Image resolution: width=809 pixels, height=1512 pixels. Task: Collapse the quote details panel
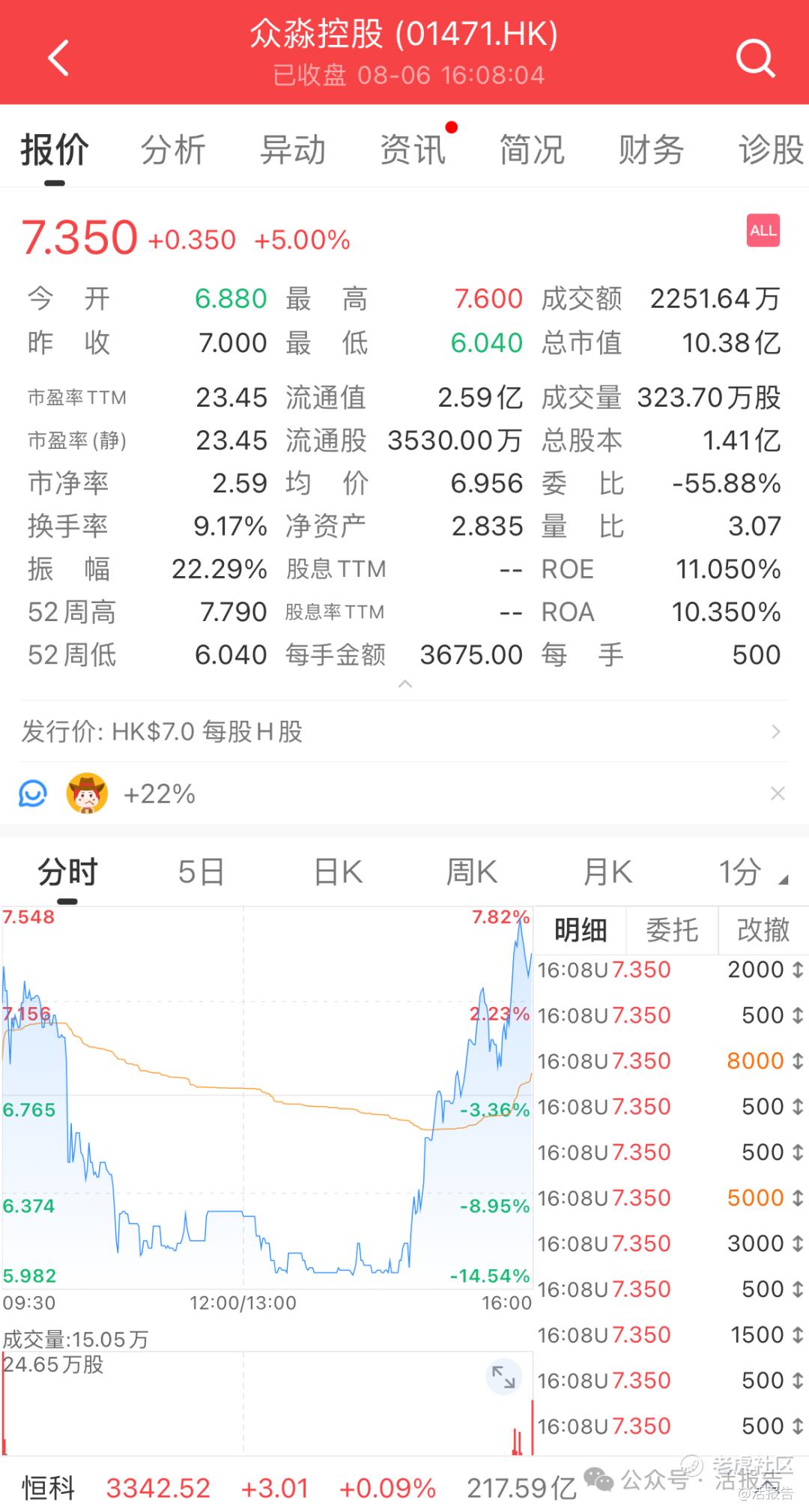point(405,684)
